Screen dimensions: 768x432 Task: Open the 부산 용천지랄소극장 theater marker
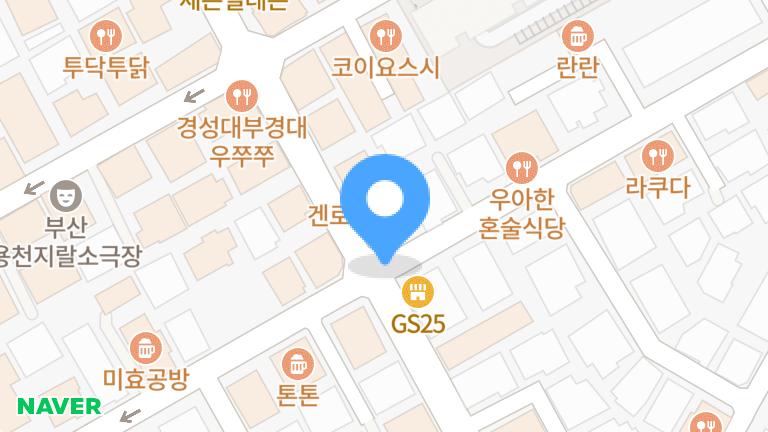pos(66,191)
